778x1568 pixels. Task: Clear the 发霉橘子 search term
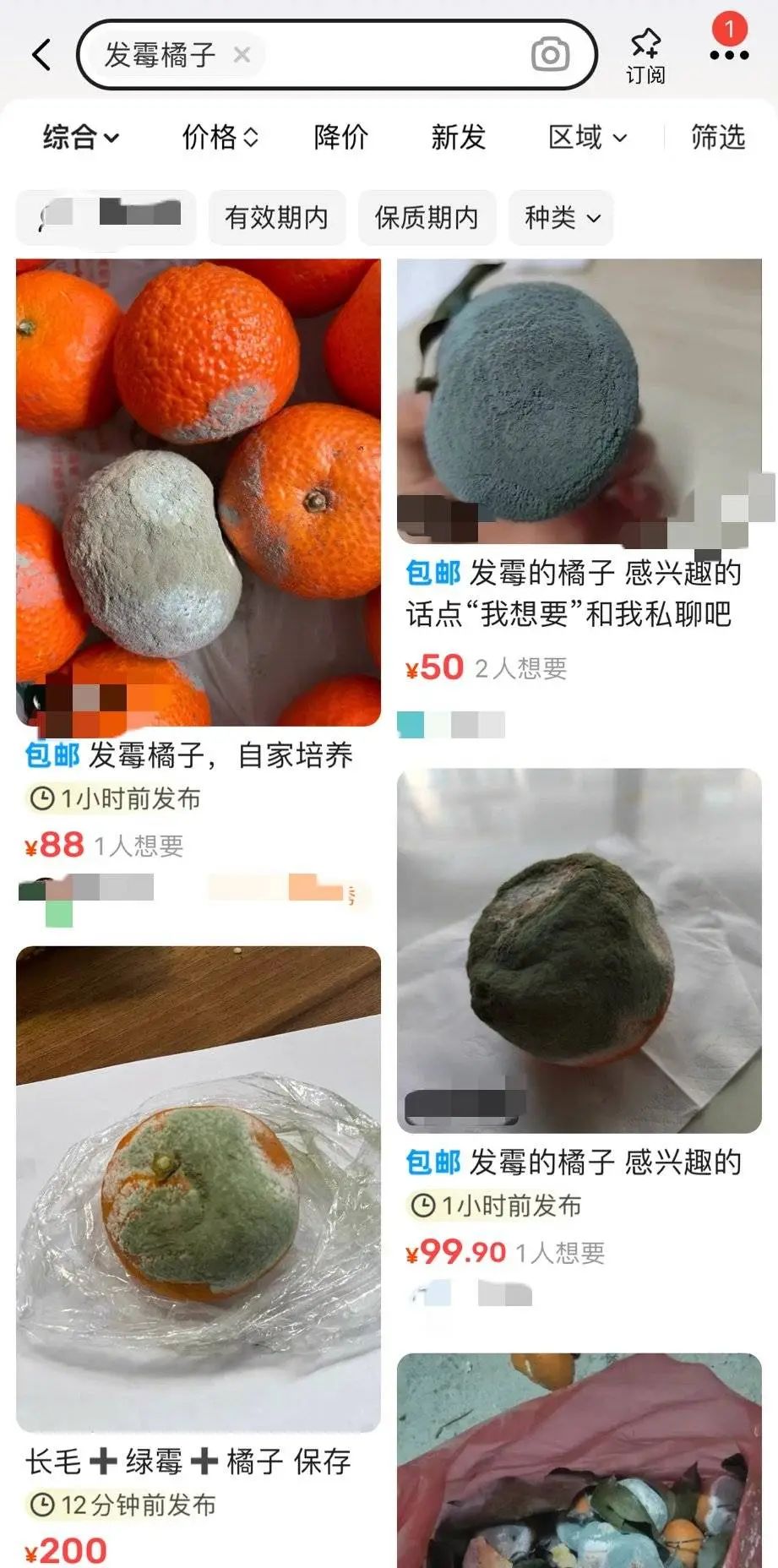tap(242, 55)
